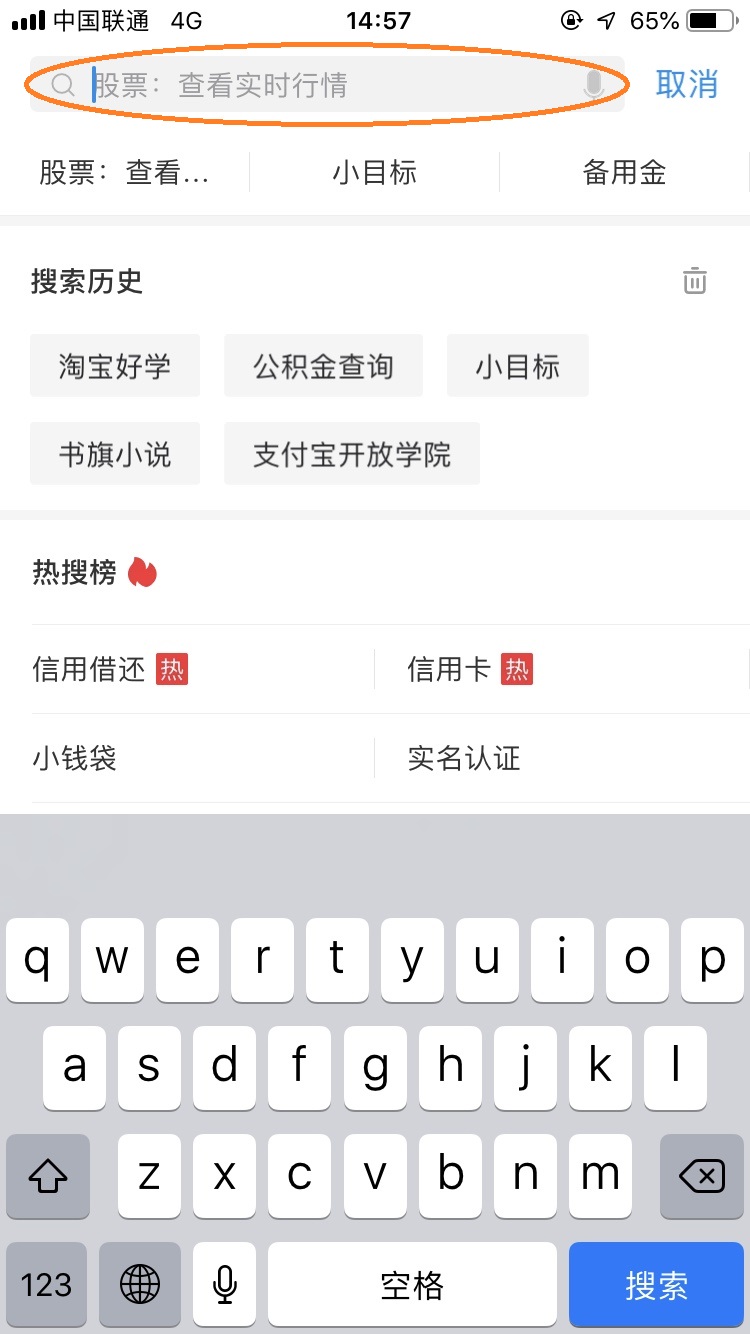This screenshot has height=1334, width=750.
Task: Clear search history with trash icon
Action: 695,281
